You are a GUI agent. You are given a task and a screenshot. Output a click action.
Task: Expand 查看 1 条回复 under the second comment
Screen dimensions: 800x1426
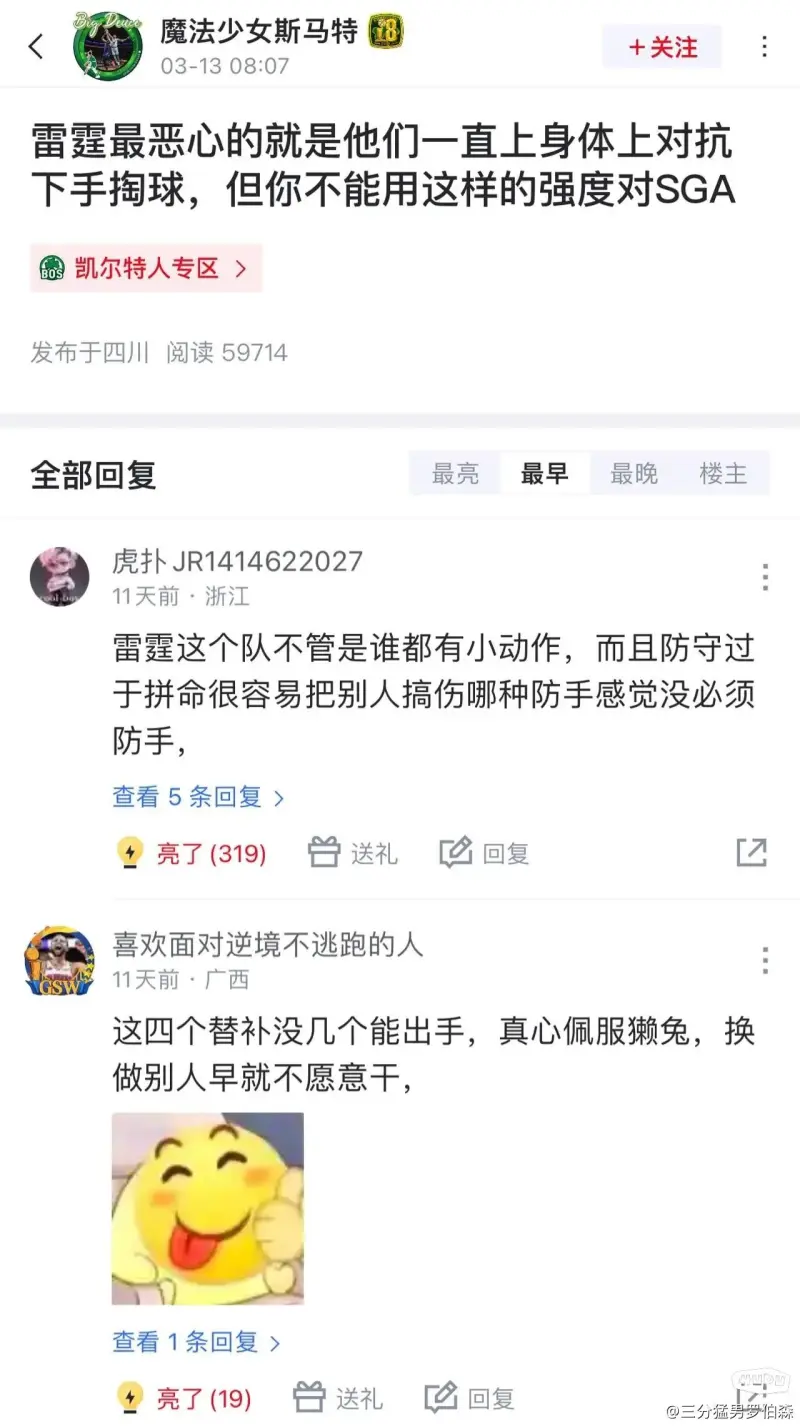click(196, 1341)
